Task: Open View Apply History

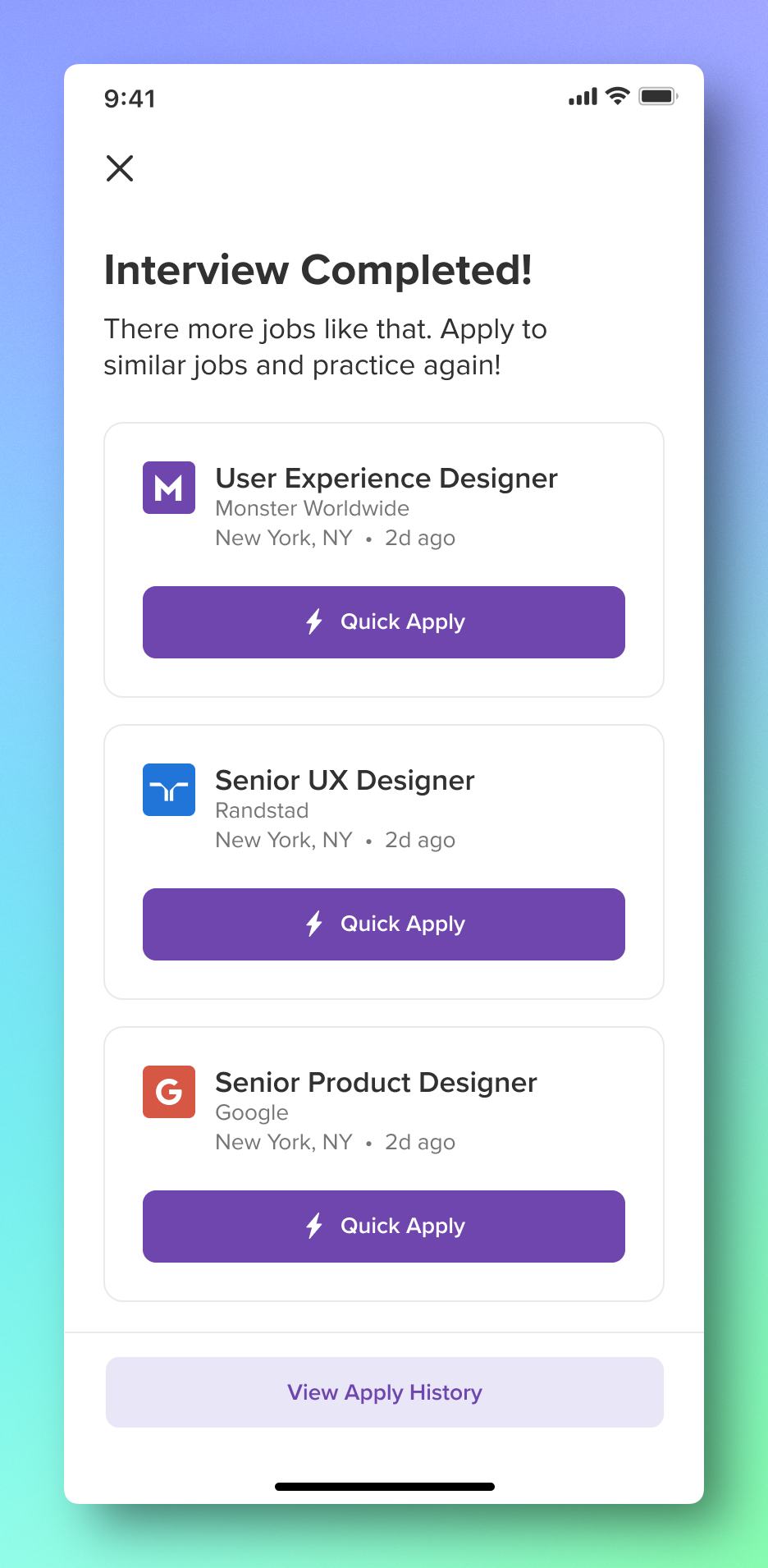Action: point(385,1392)
